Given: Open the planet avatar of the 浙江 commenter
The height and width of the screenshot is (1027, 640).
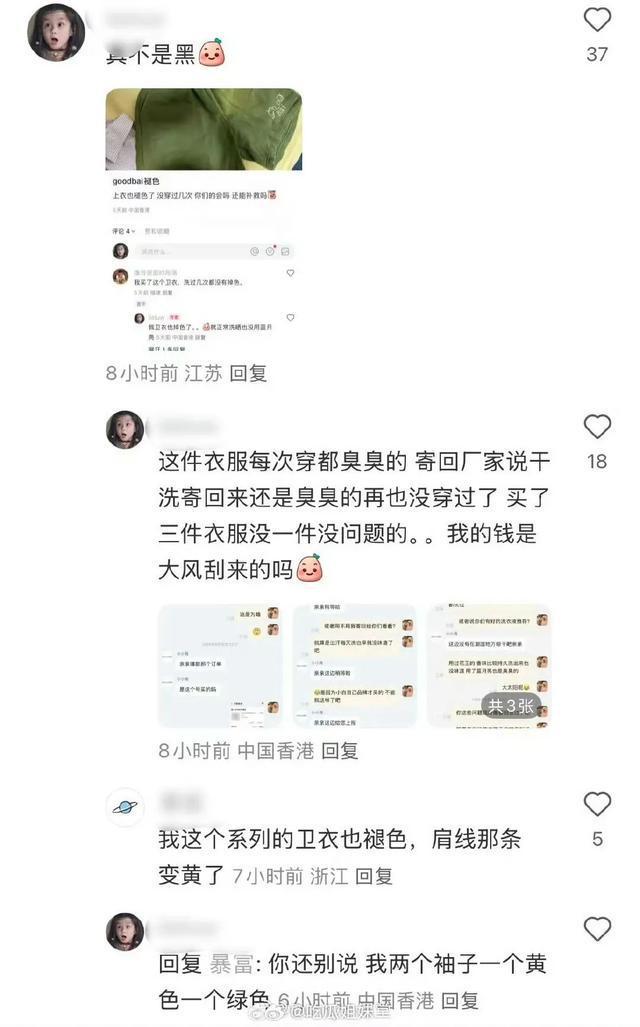Looking at the screenshot, I should (x=125, y=806).
